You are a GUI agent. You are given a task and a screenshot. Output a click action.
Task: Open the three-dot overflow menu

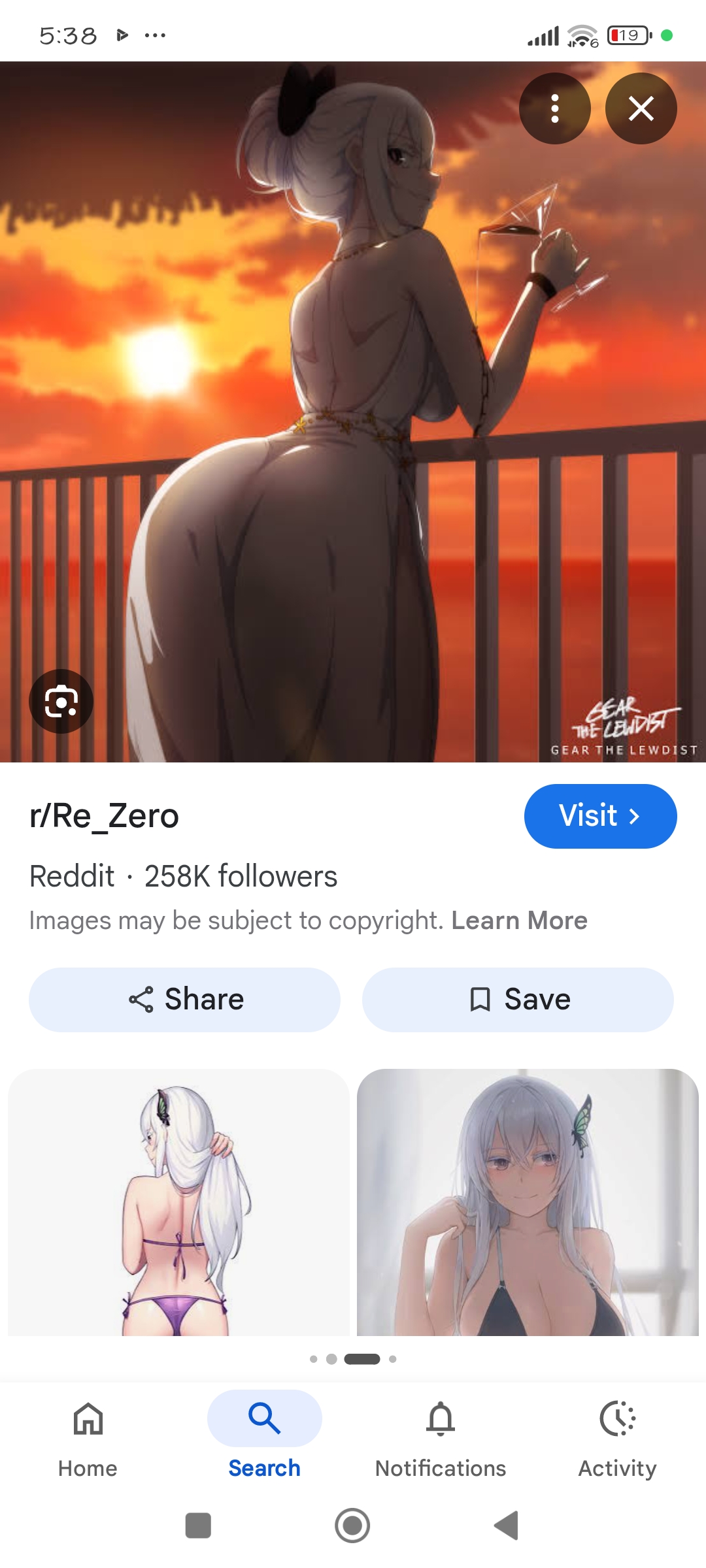[x=555, y=108]
